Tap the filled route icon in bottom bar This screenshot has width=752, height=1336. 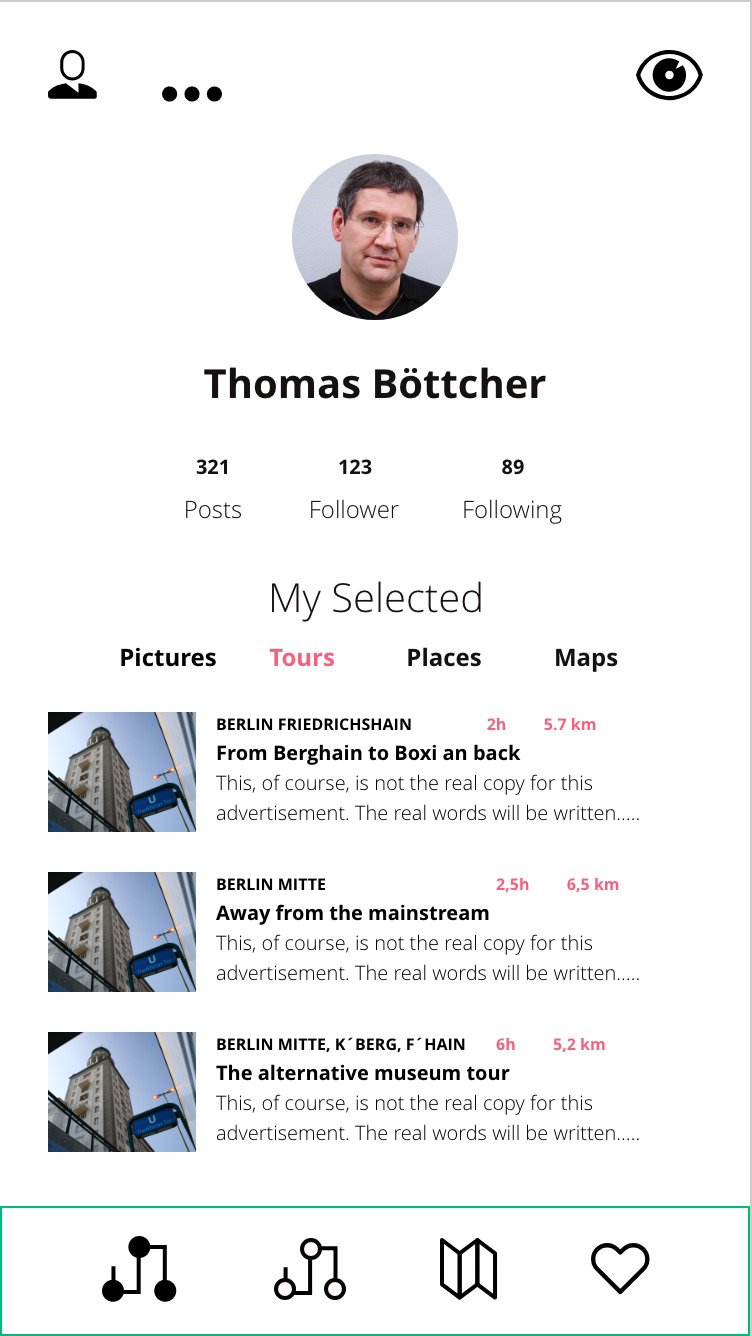pyautogui.click(x=139, y=1269)
